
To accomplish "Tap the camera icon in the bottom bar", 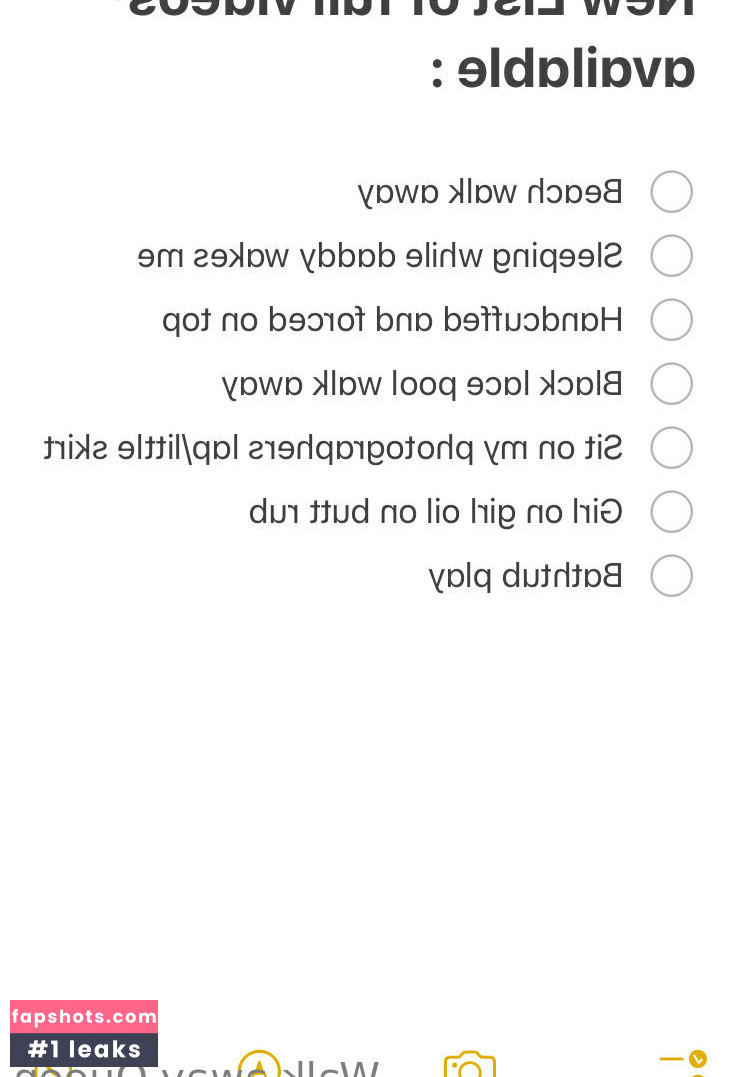I will tap(469, 1065).
